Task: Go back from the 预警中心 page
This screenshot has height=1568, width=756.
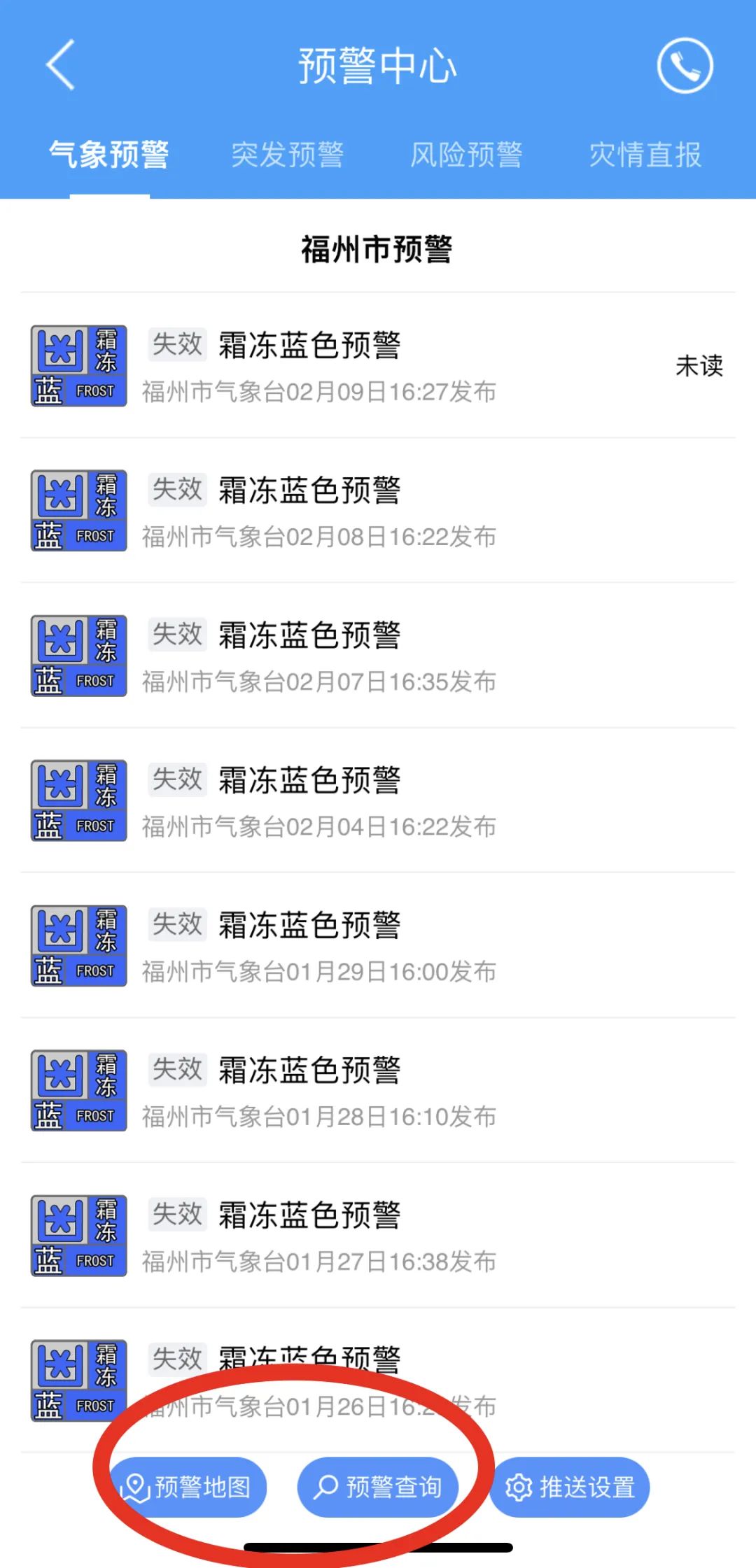Action: (x=60, y=65)
